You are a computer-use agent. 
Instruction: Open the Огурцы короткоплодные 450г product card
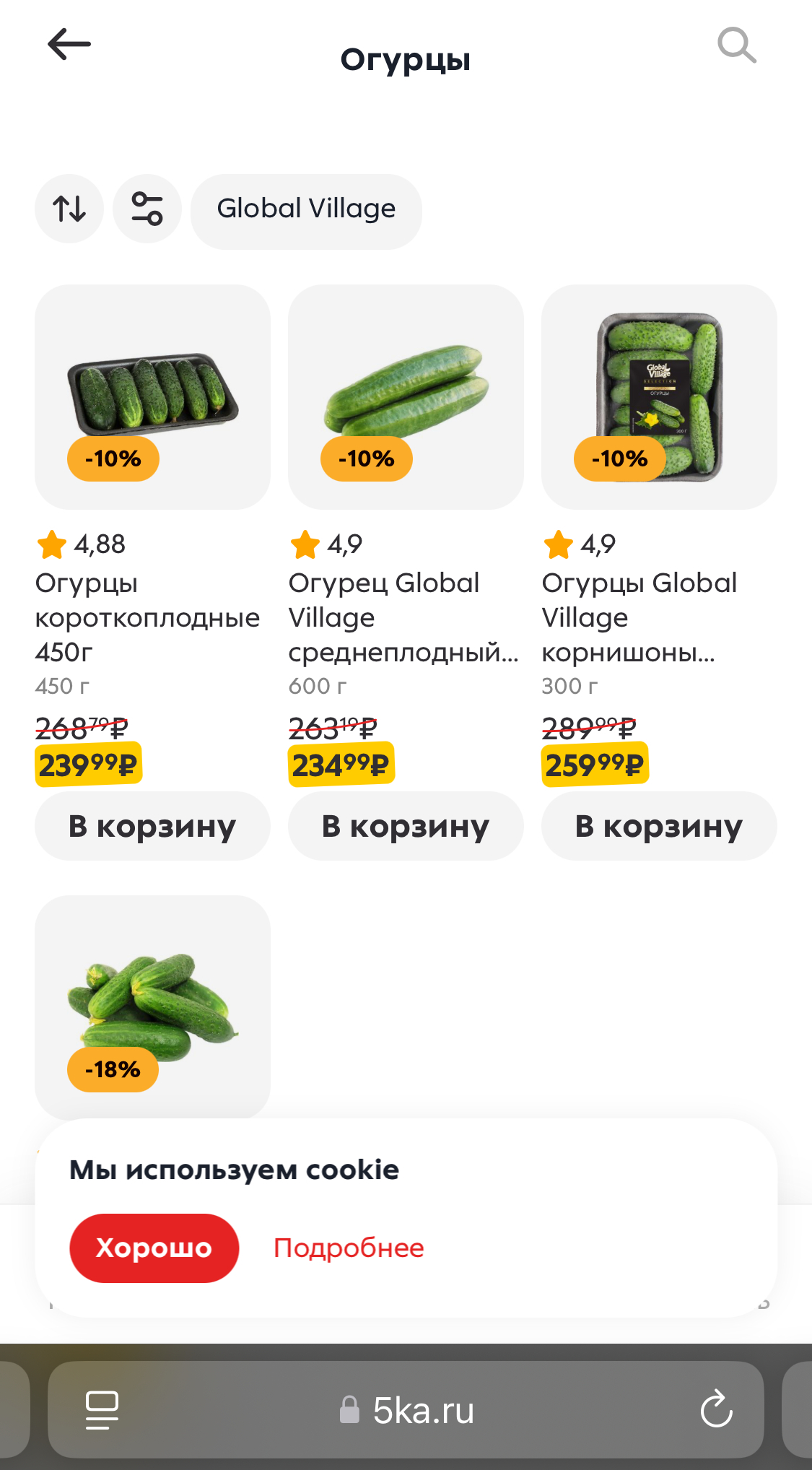click(x=152, y=397)
